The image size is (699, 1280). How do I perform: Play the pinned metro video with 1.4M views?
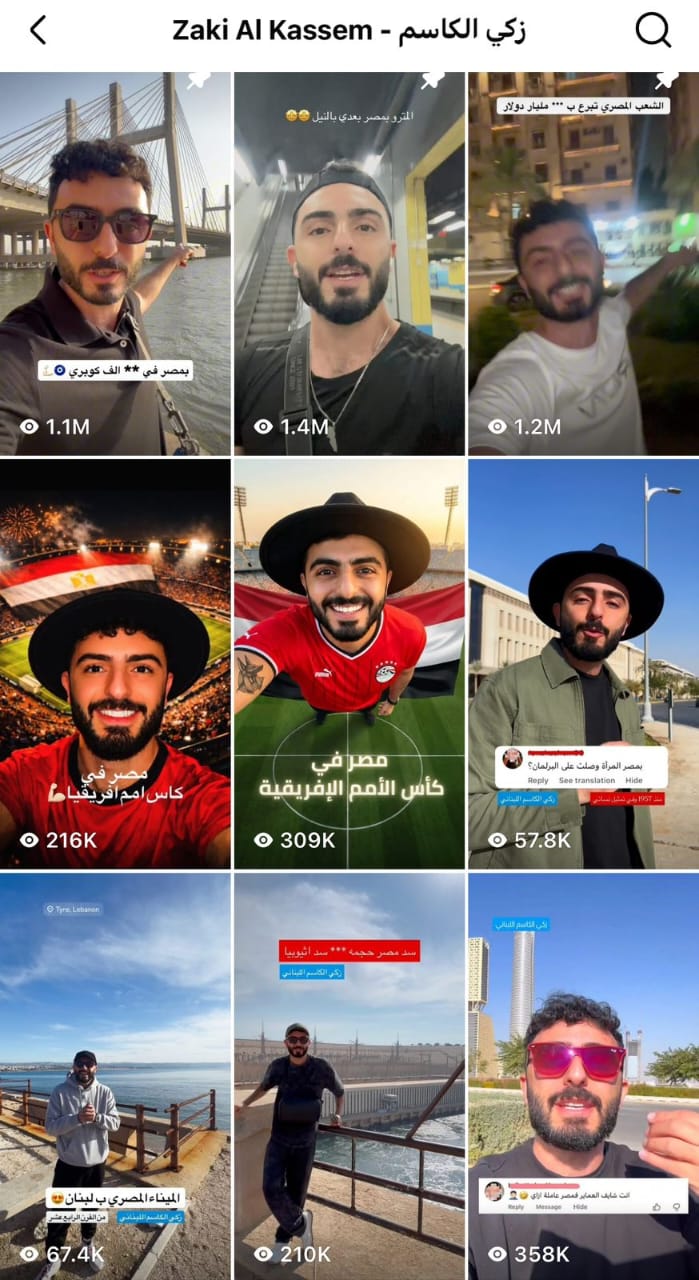349,263
